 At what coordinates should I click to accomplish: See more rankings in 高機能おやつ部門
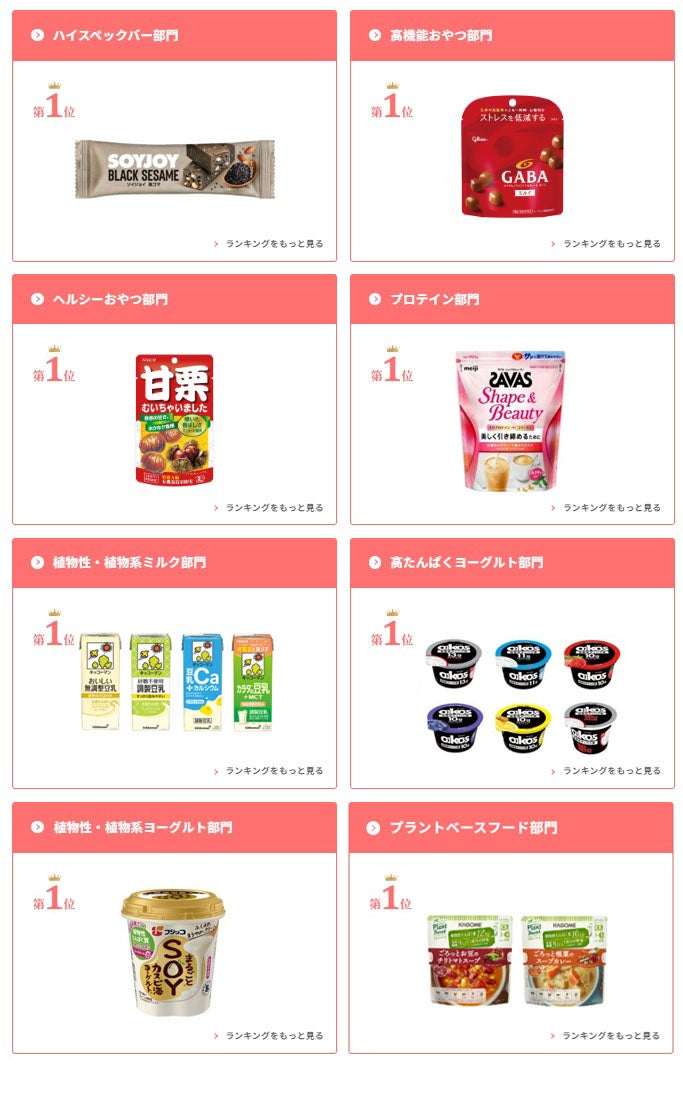(611, 243)
